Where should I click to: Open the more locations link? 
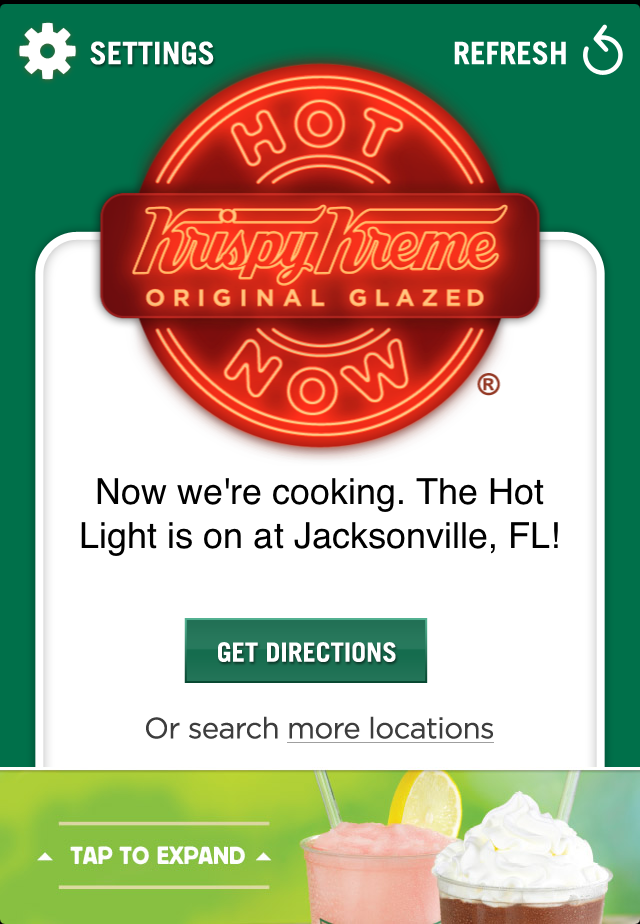click(x=390, y=729)
